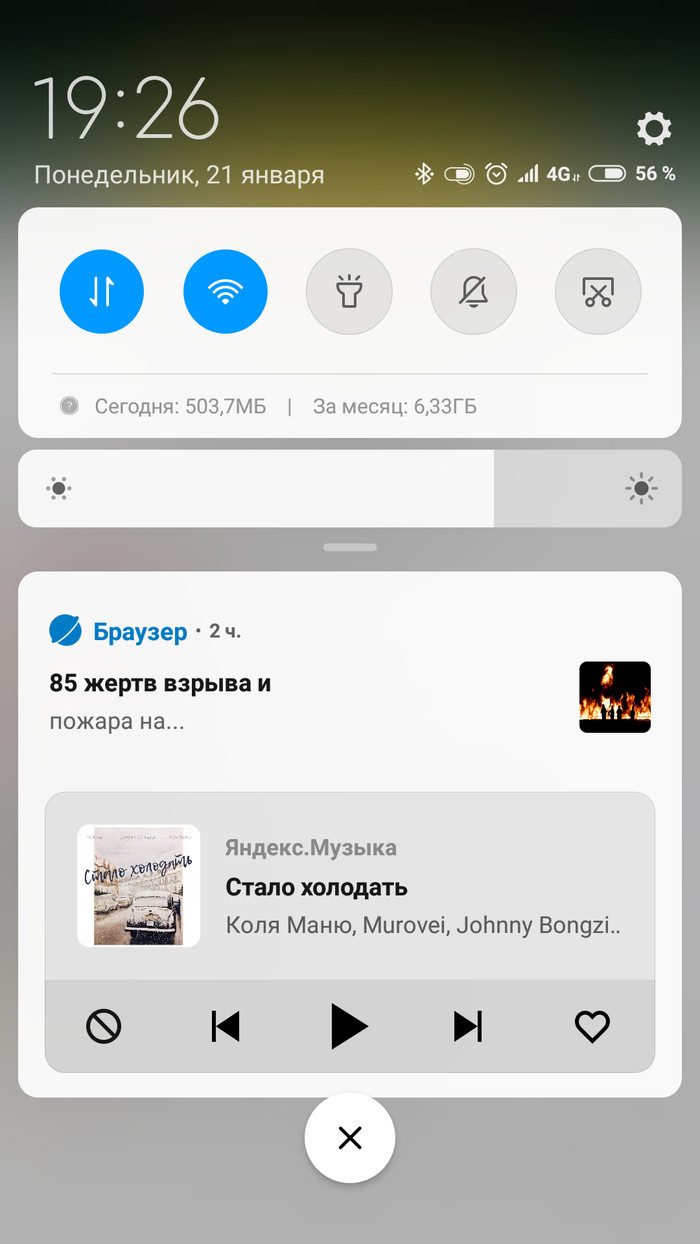Set brightness on the slider

pyautogui.click(x=494, y=488)
